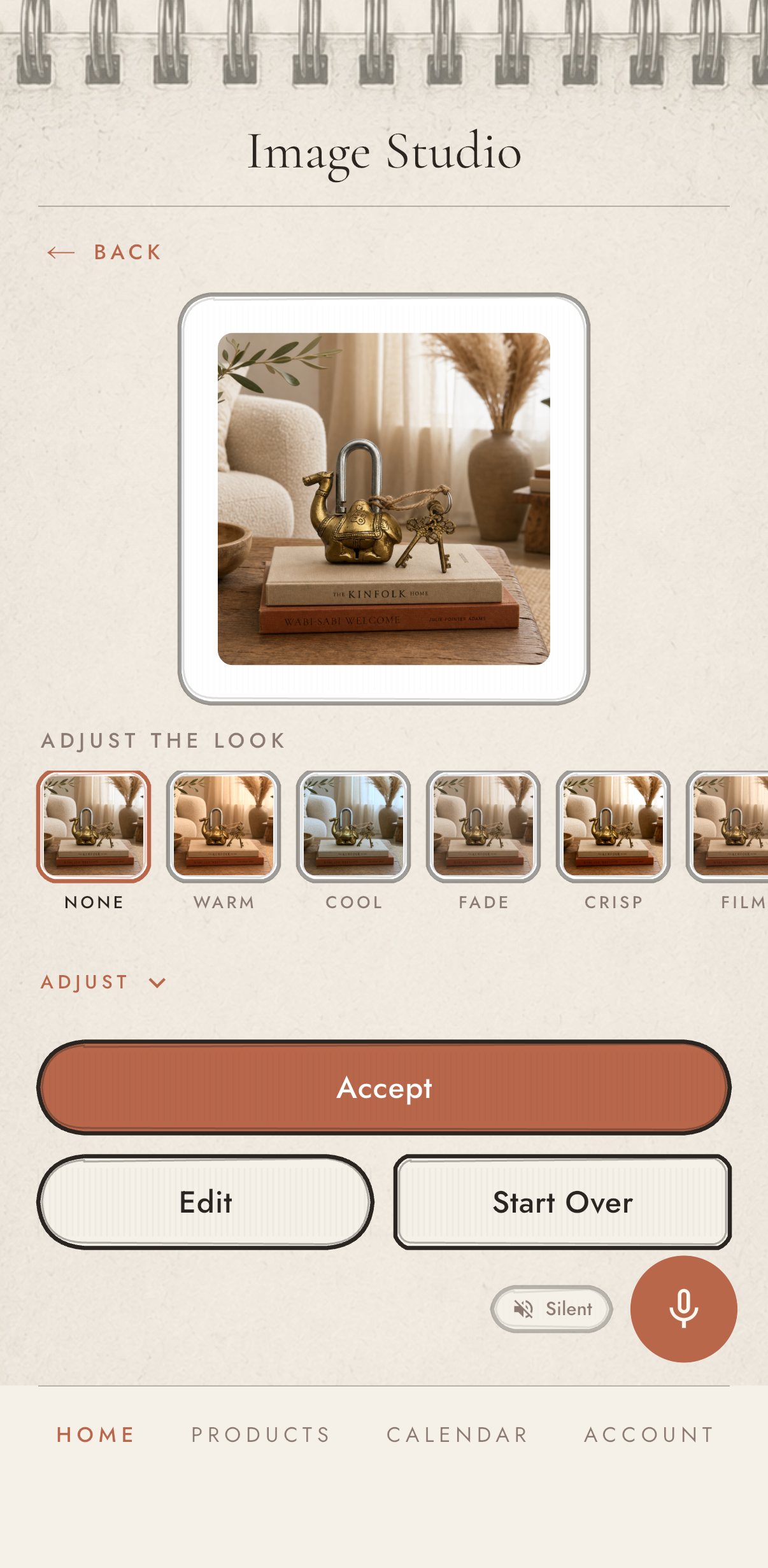Apply the Warm look filter
This screenshot has height=1568, width=768.
click(224, 826)
